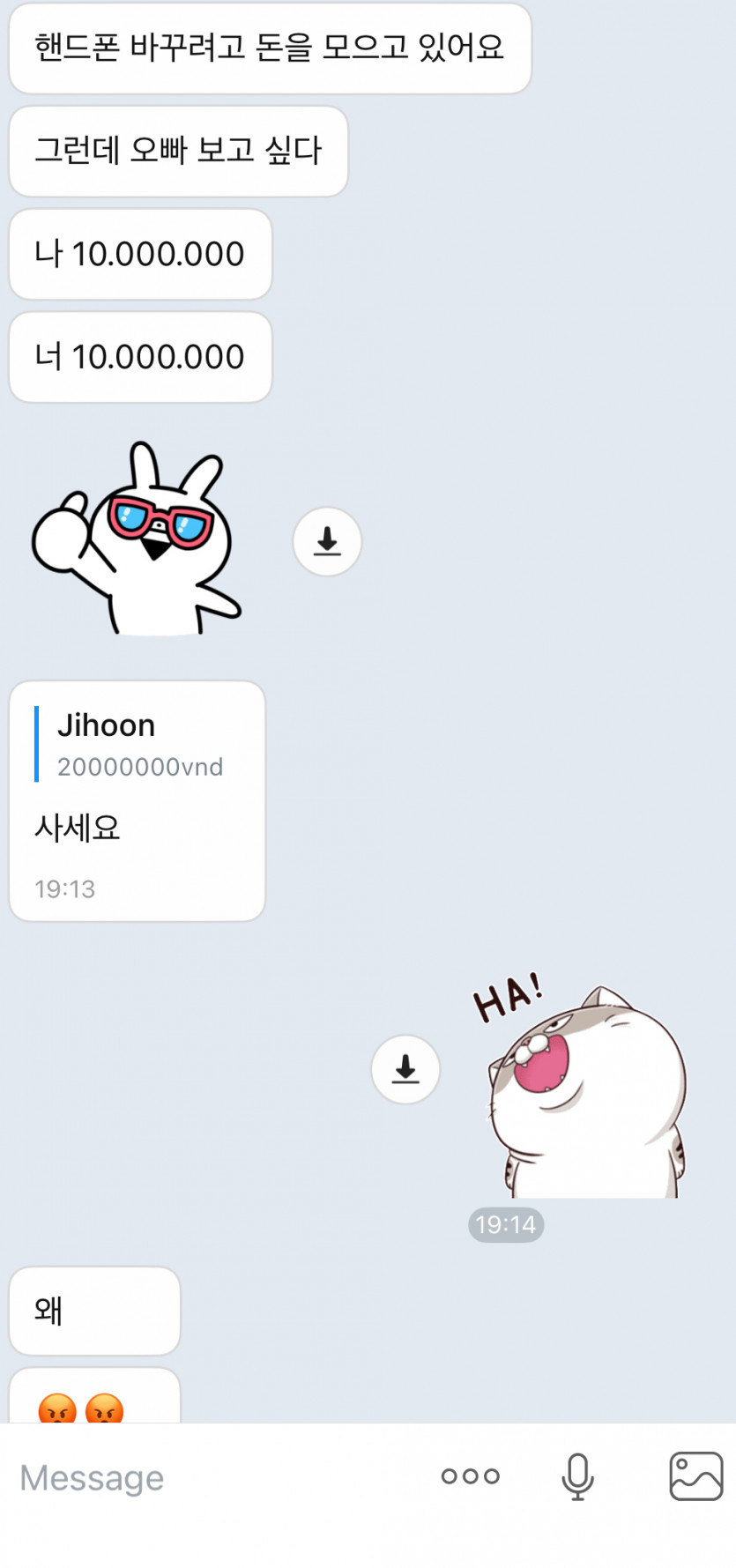Open the bunny with sunglasses sticker

click(137, 538)
